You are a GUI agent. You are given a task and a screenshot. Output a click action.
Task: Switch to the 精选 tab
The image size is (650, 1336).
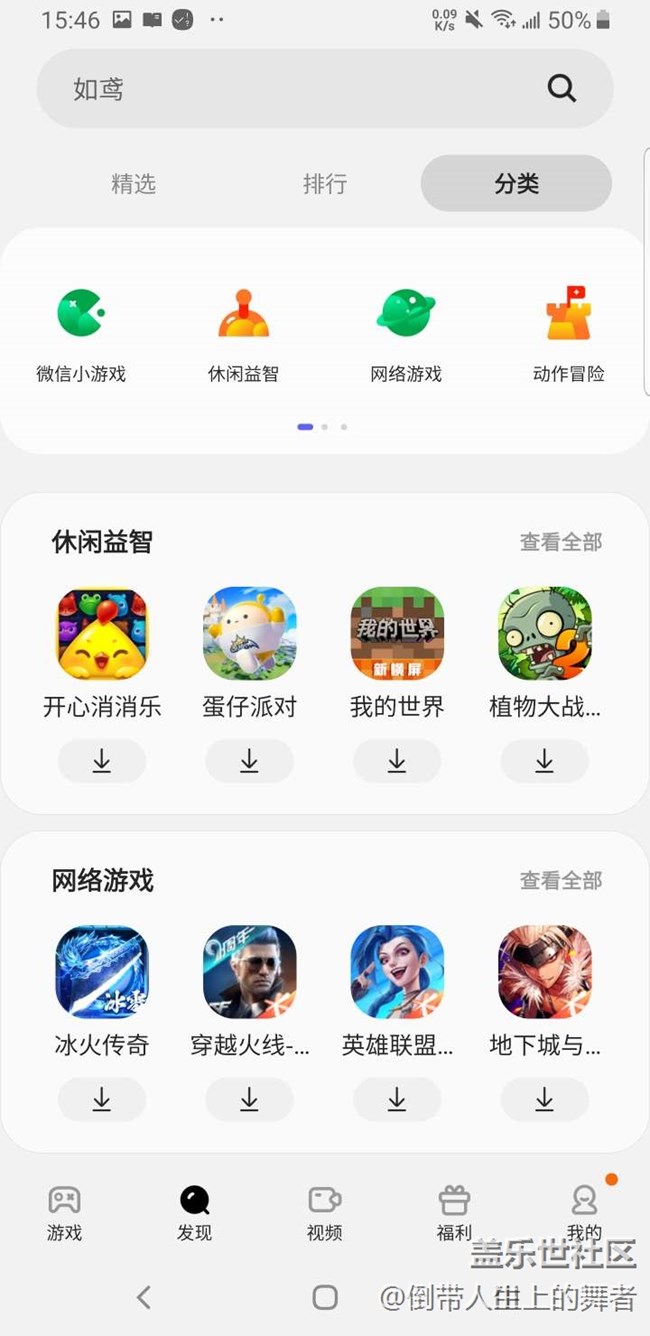point(133,184)
